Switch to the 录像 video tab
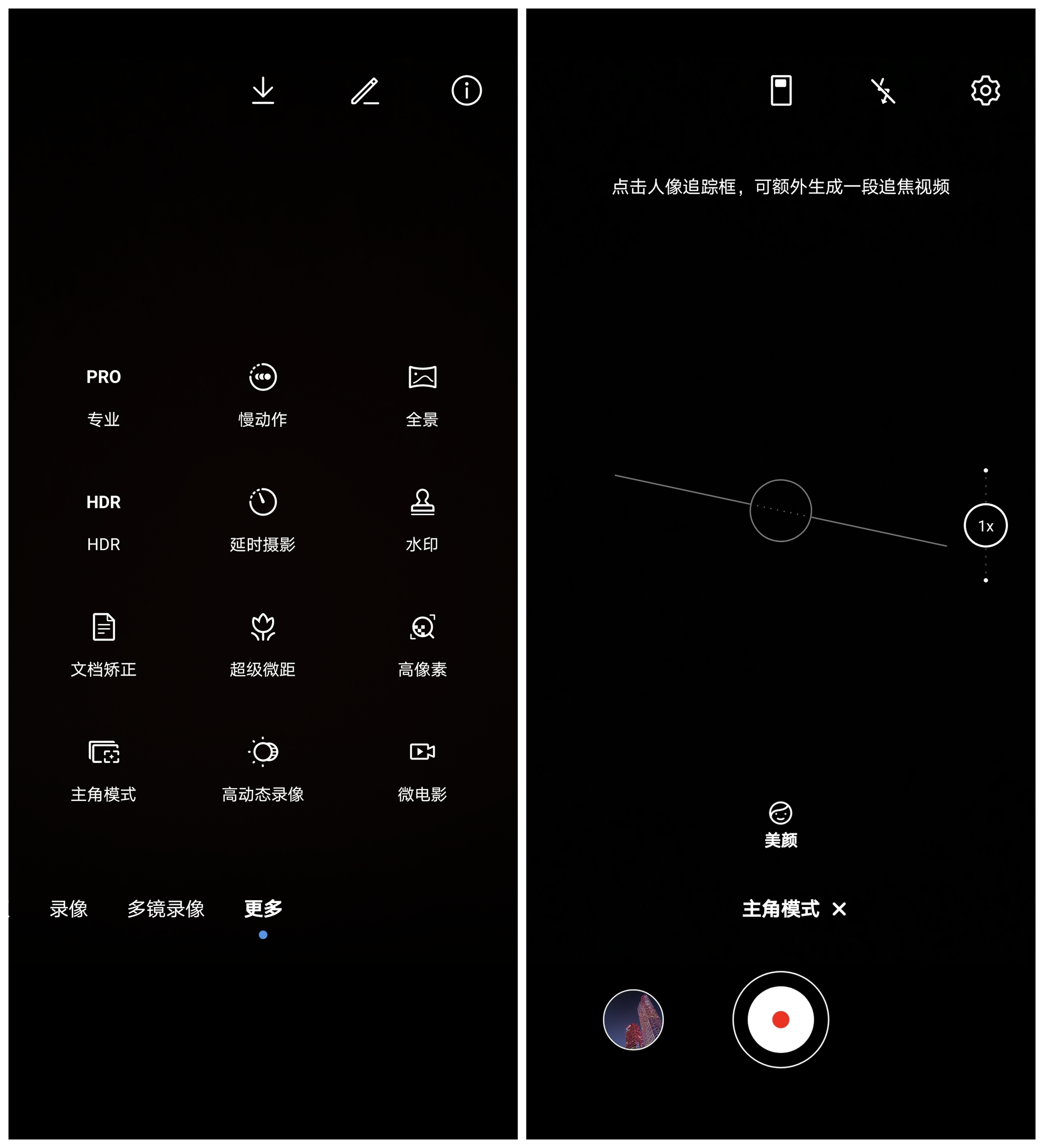 pos(68,909)
